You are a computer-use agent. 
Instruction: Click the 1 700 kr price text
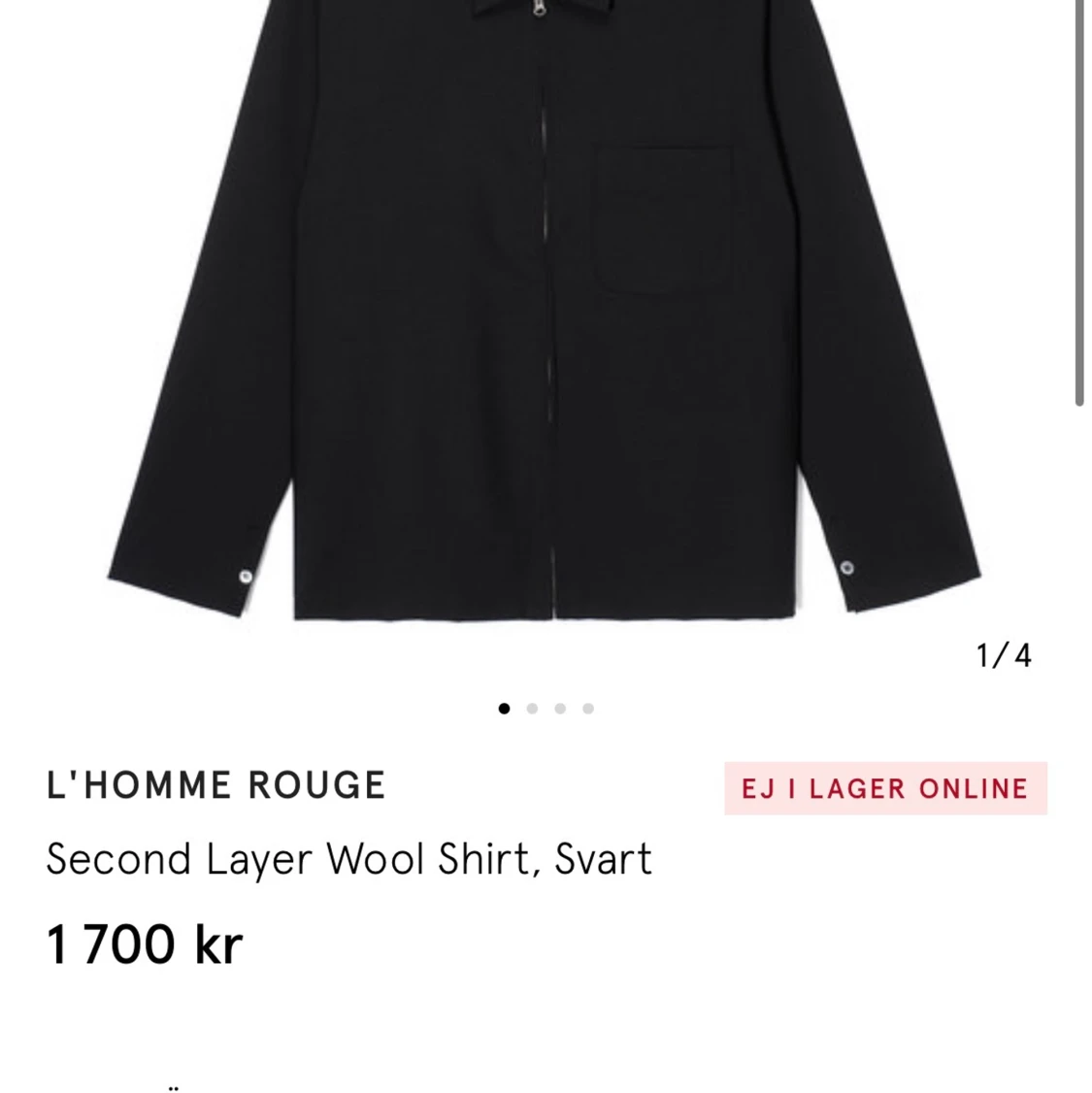pyautogui.click(x=144, y=943)
